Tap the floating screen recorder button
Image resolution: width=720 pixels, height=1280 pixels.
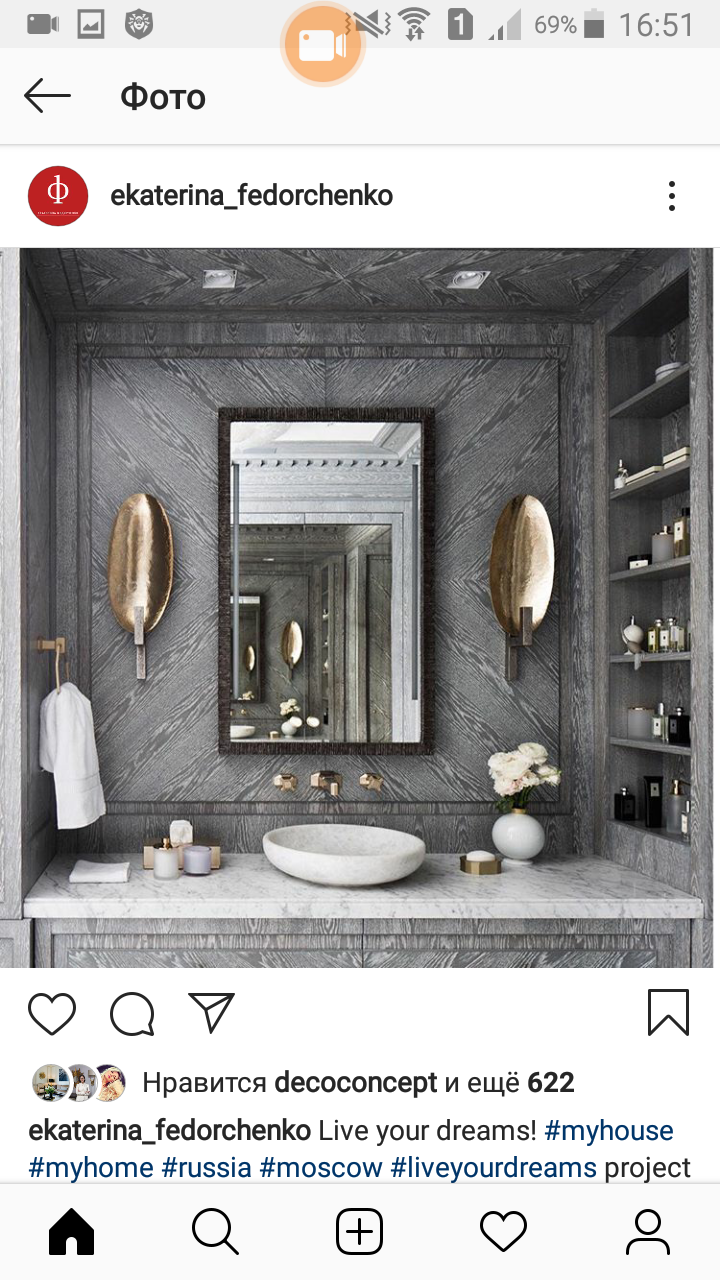[322, 44]
